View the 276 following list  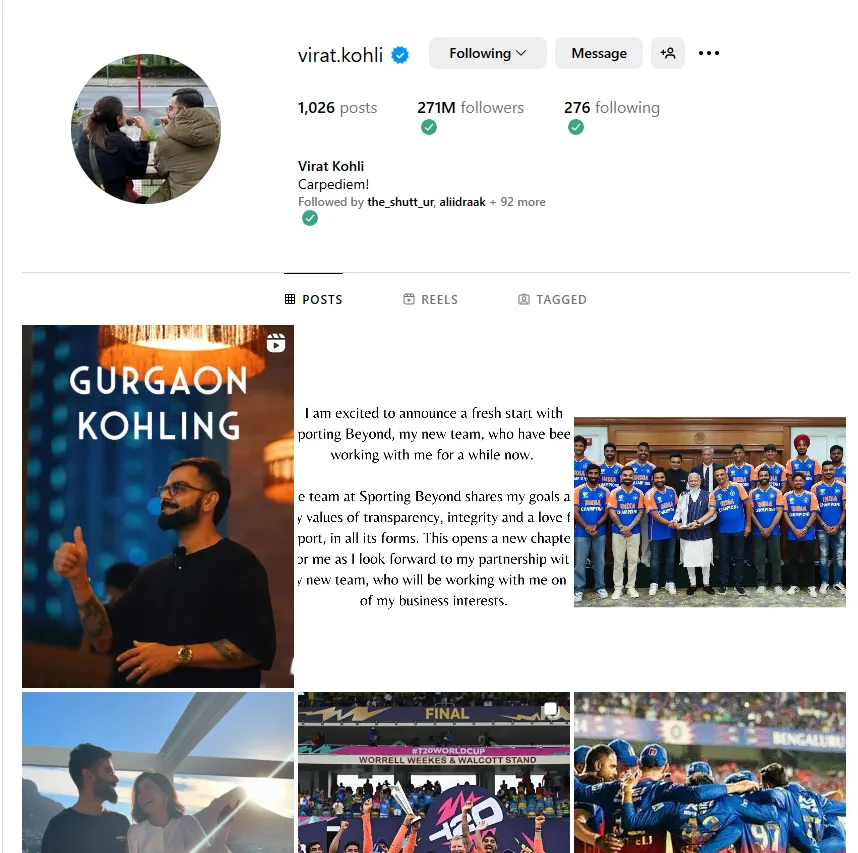pos(611,108)
